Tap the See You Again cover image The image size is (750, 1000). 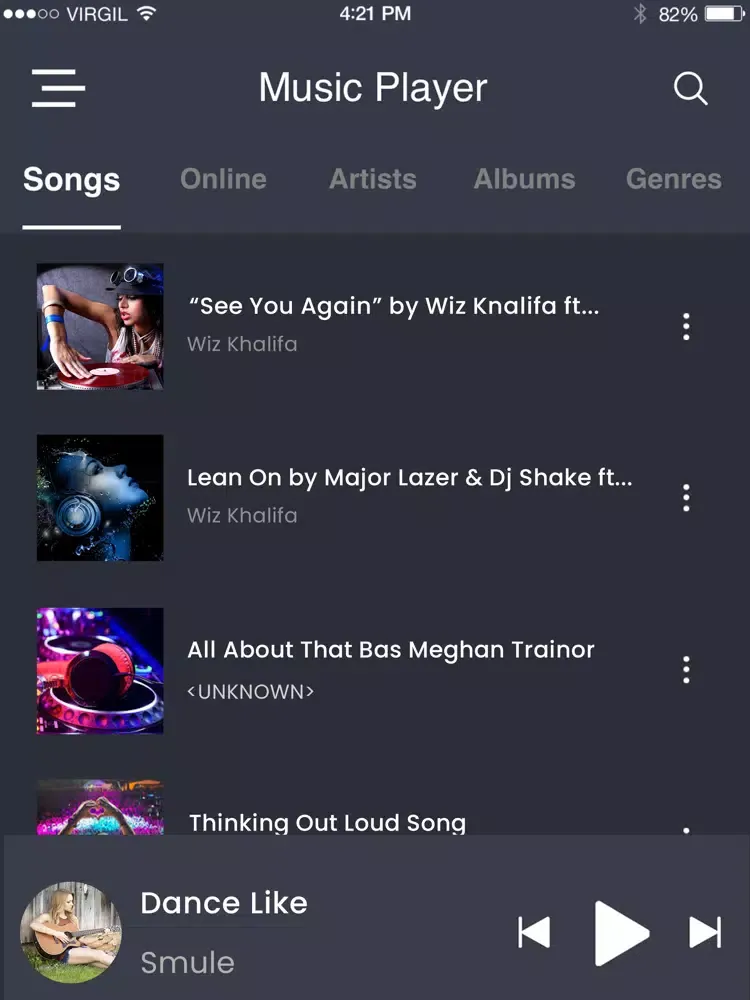click(100, 326)
